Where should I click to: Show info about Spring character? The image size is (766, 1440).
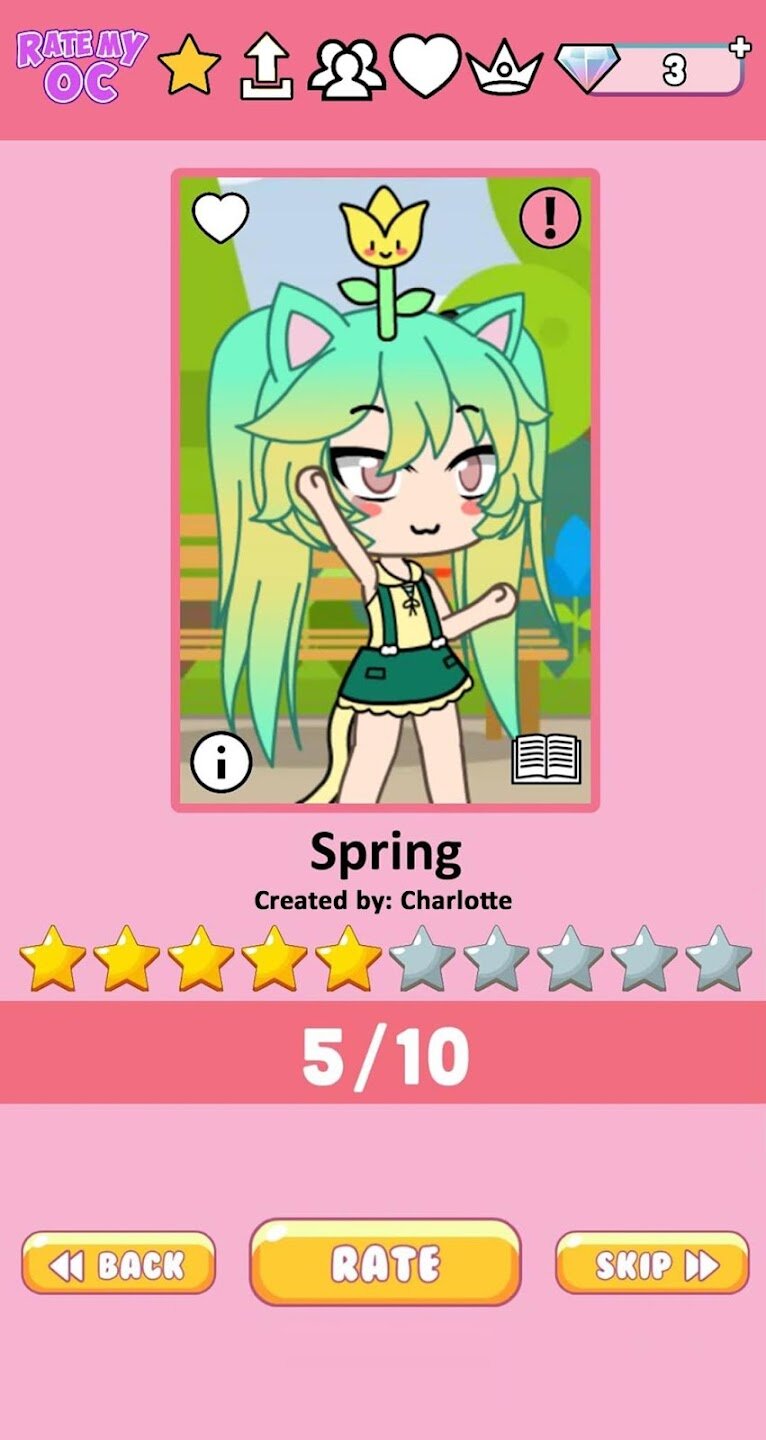pyautogui.click(x=220, y=763)
